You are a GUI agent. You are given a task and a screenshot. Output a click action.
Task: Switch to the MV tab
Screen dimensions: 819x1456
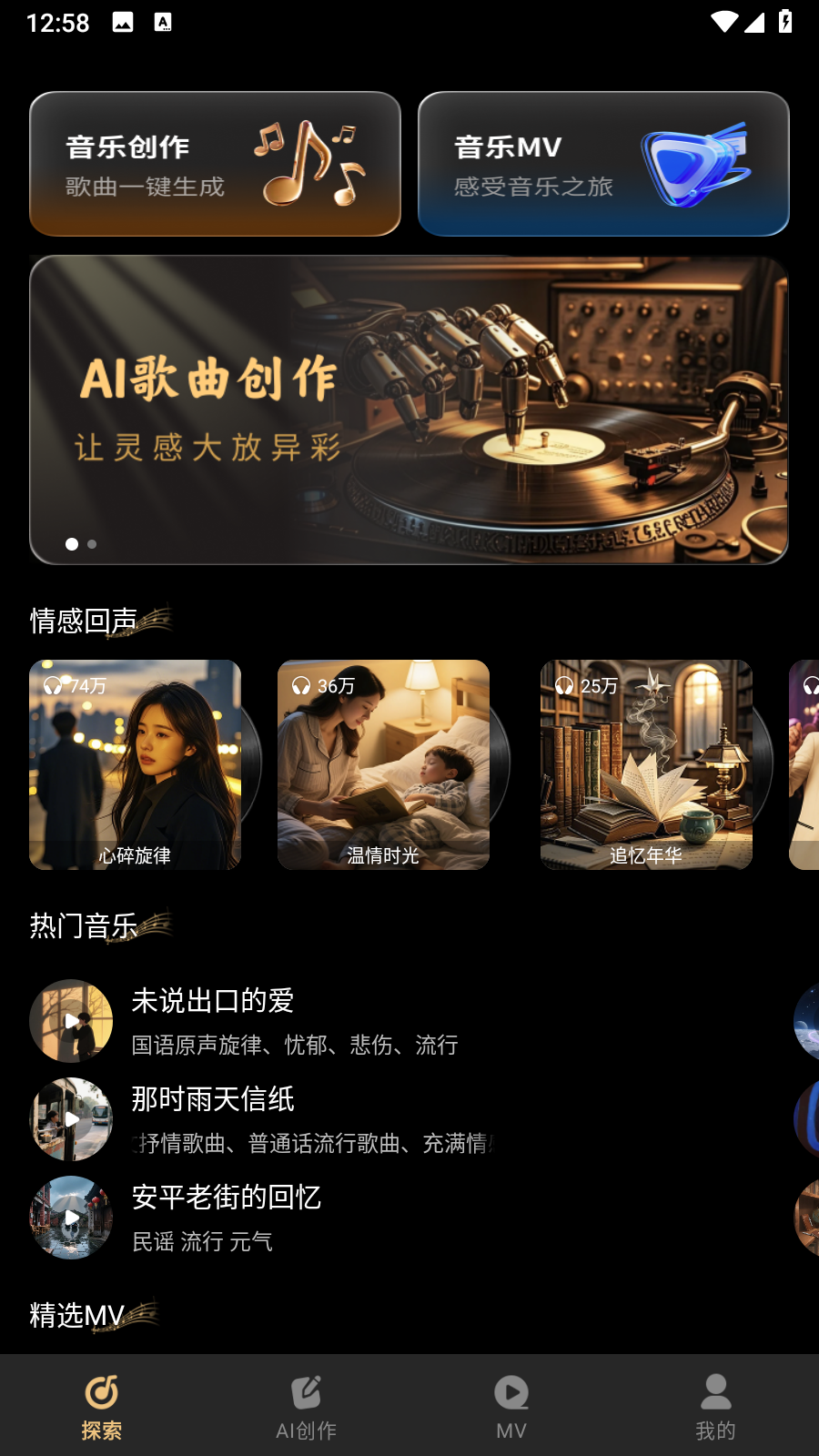(x=511, y=1407)
